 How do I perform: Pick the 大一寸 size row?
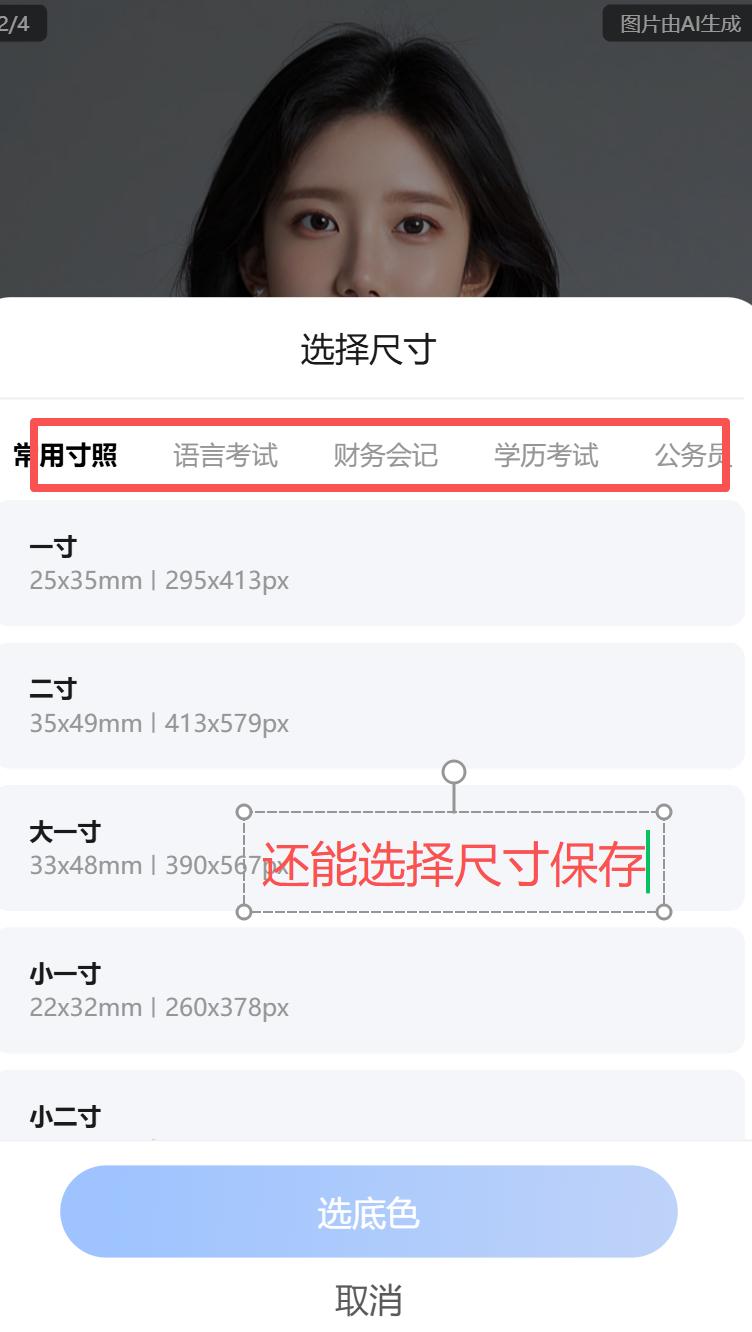click(x=130, y=848)
